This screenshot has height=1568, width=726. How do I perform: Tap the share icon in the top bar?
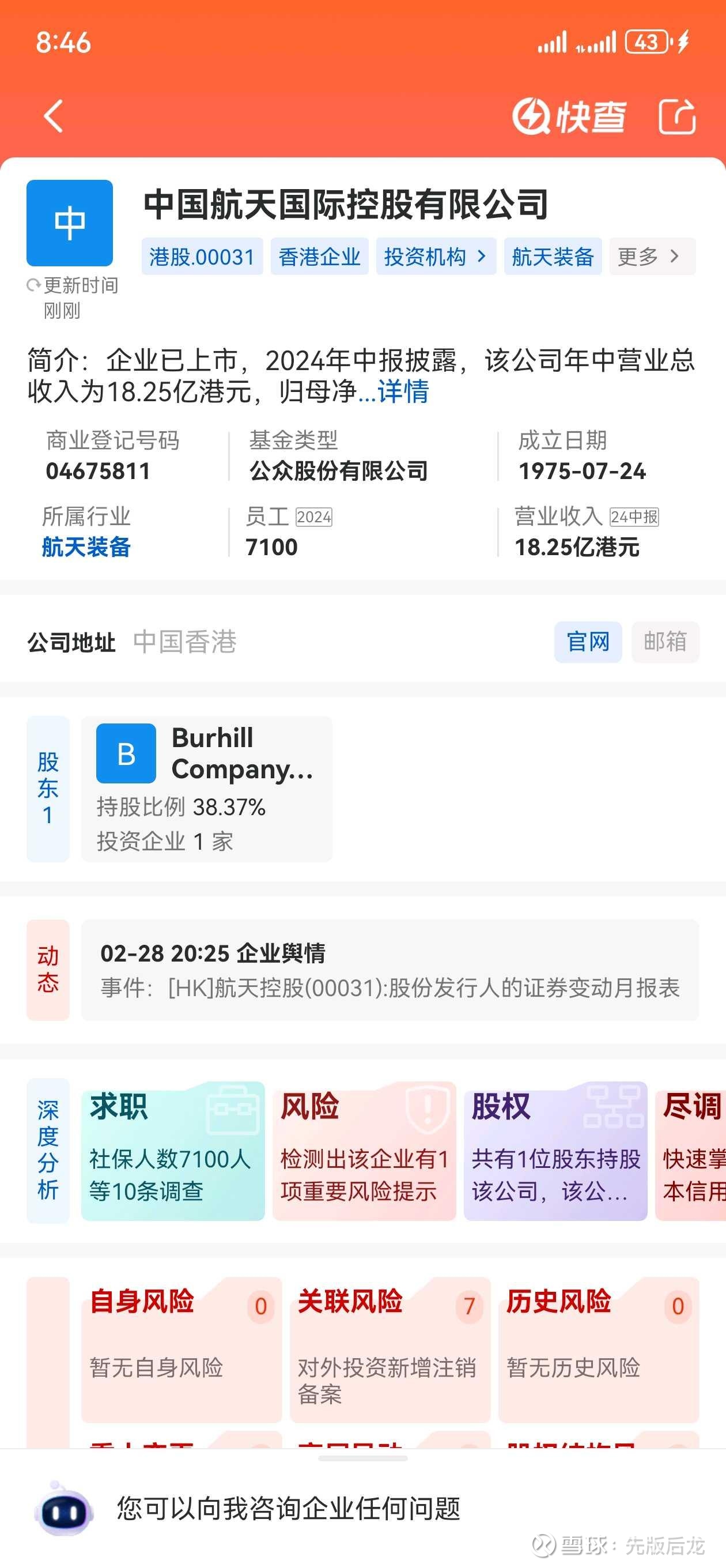click(x=678, y=117)
